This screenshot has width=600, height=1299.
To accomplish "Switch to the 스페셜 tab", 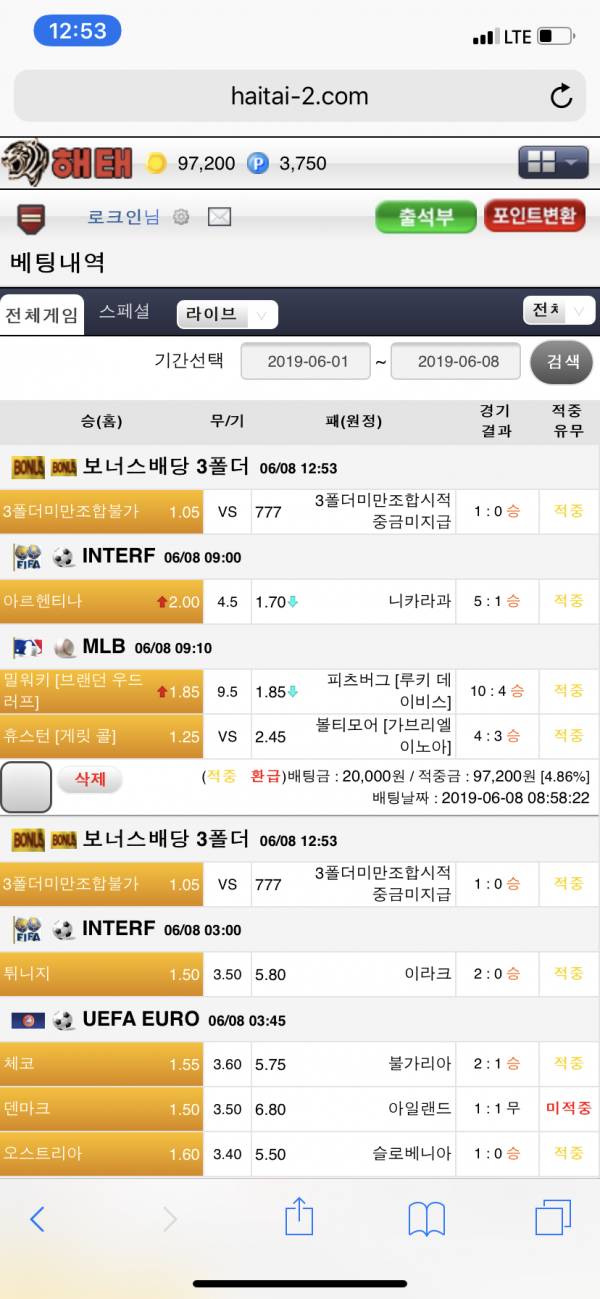I will coord(124,312).
